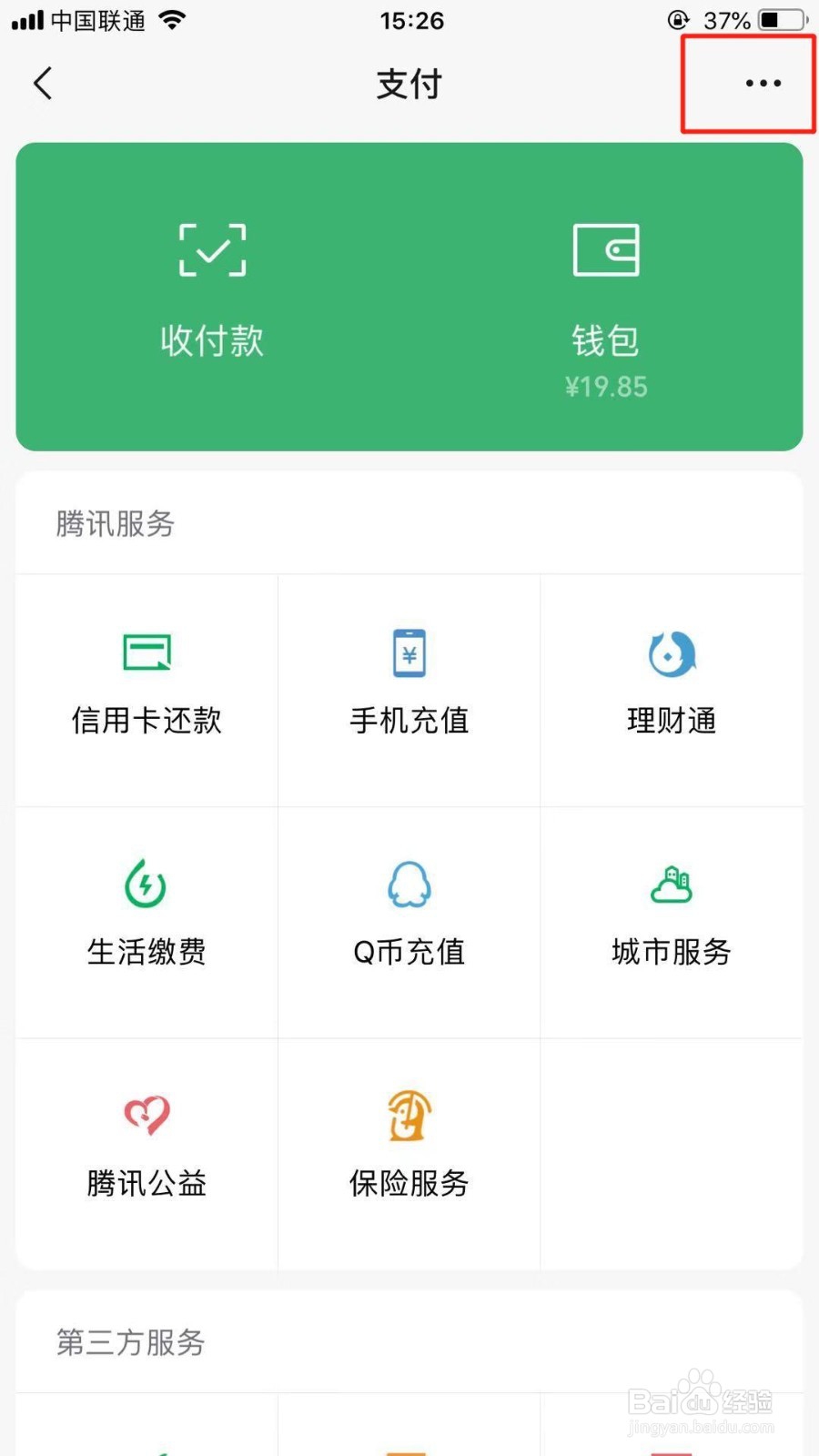Tap the 腾讯服务 section header

coord(115,524)
